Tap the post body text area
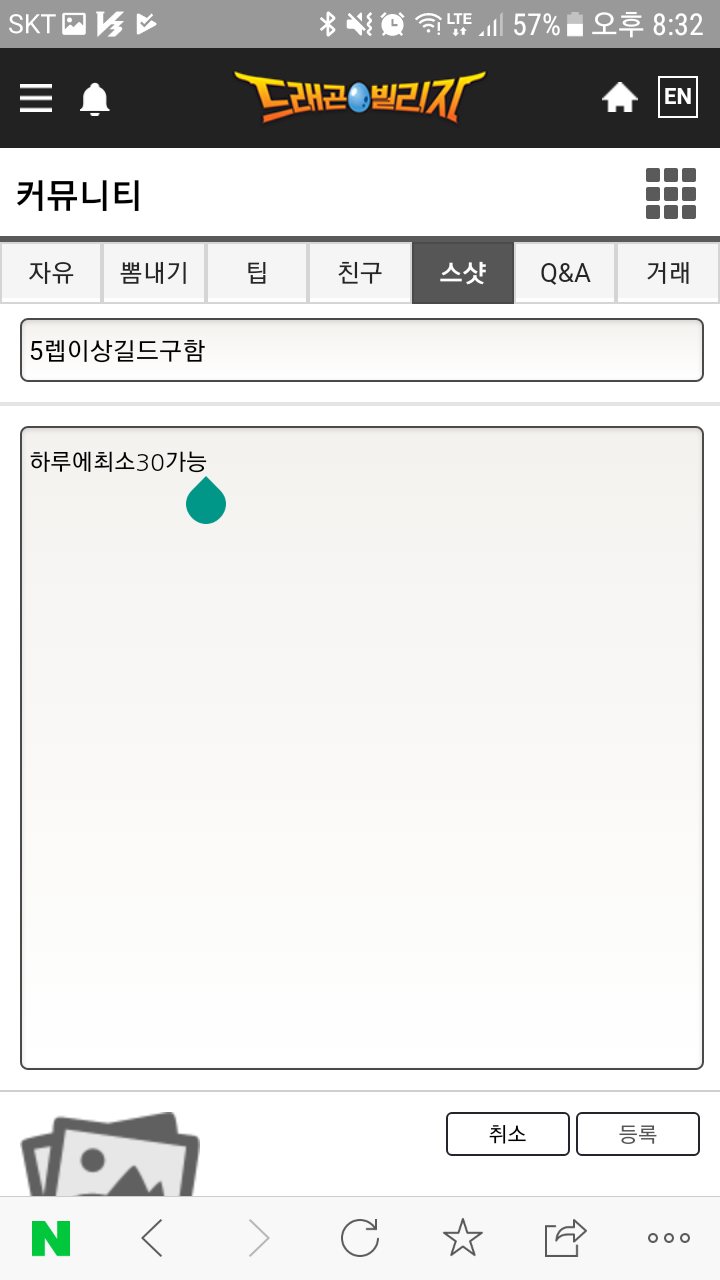Viewport: 720px width, 1280px height. (x=361, y=750)
